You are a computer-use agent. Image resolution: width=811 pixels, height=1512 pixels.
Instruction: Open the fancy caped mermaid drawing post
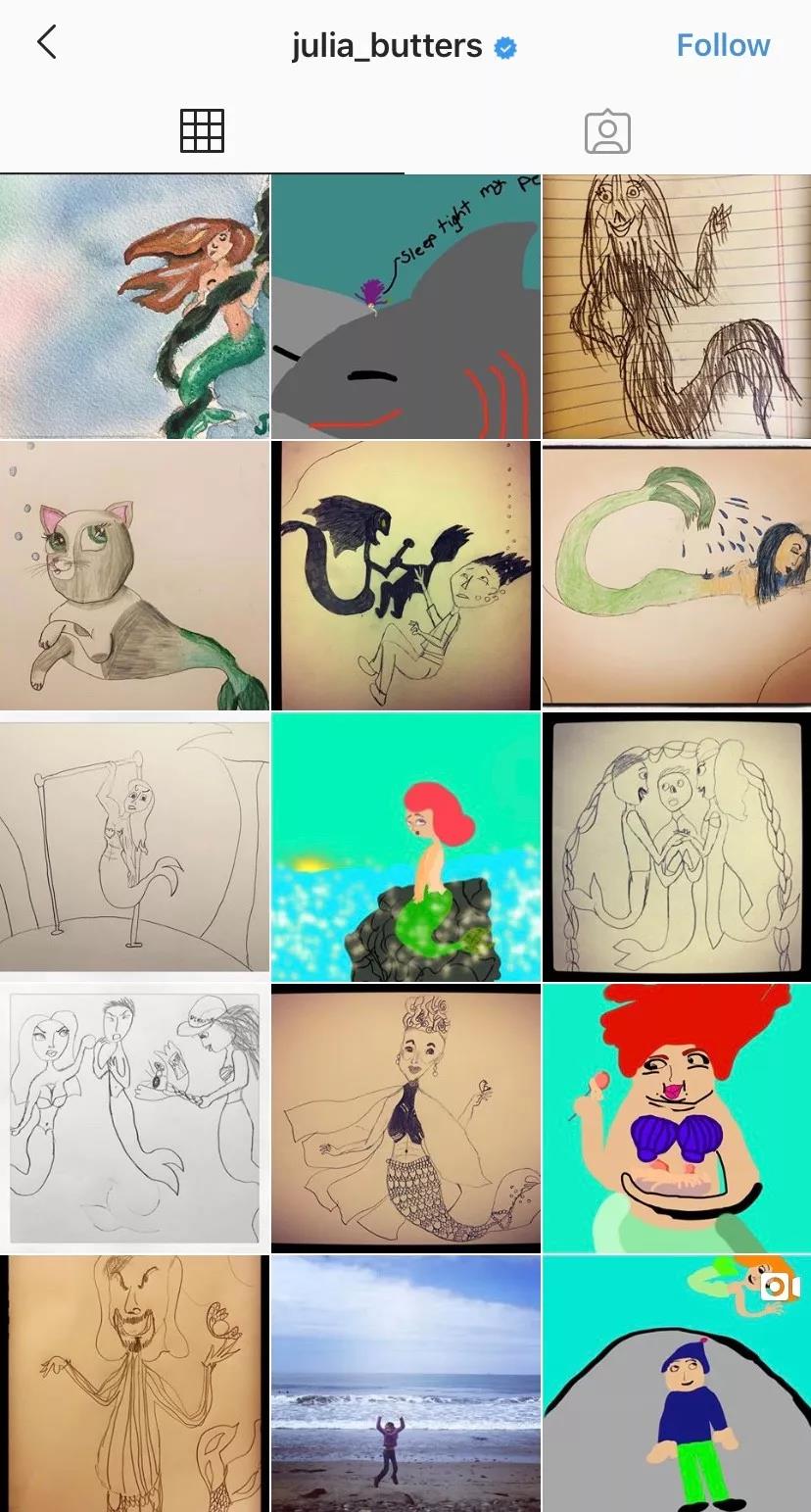[x=405, y=1117]
